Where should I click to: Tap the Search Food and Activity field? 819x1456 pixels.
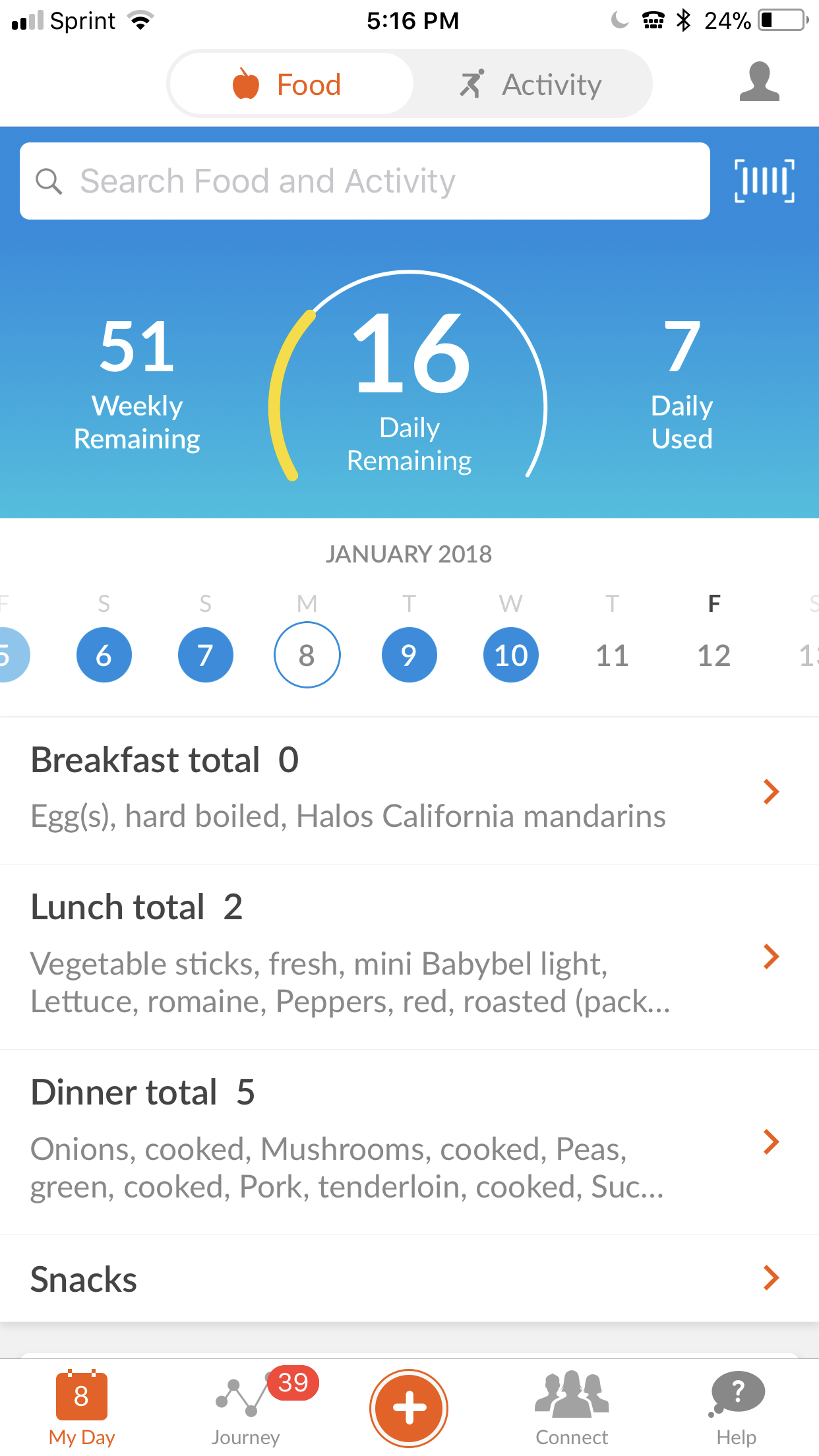point(365,181)
